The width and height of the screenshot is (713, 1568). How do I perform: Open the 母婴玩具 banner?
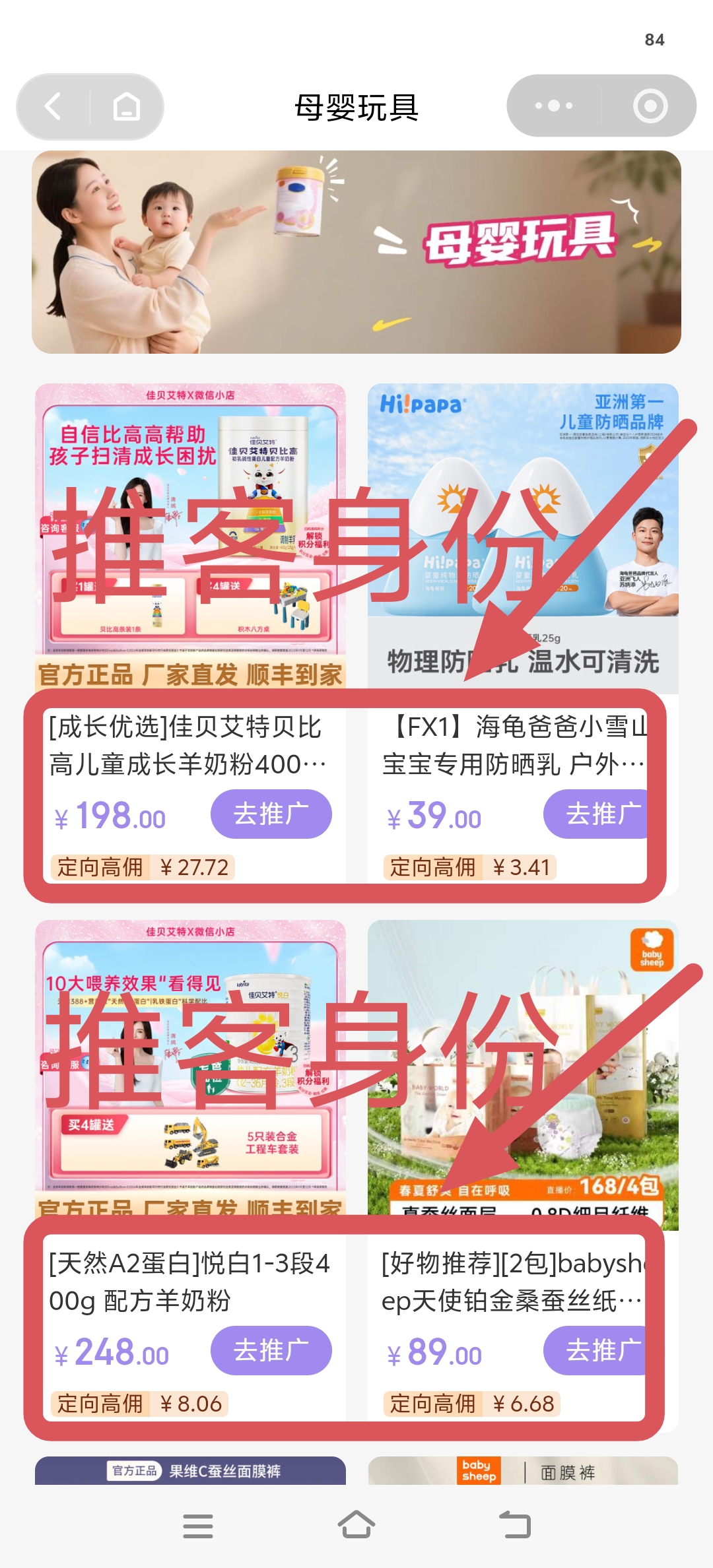point(356,252)
